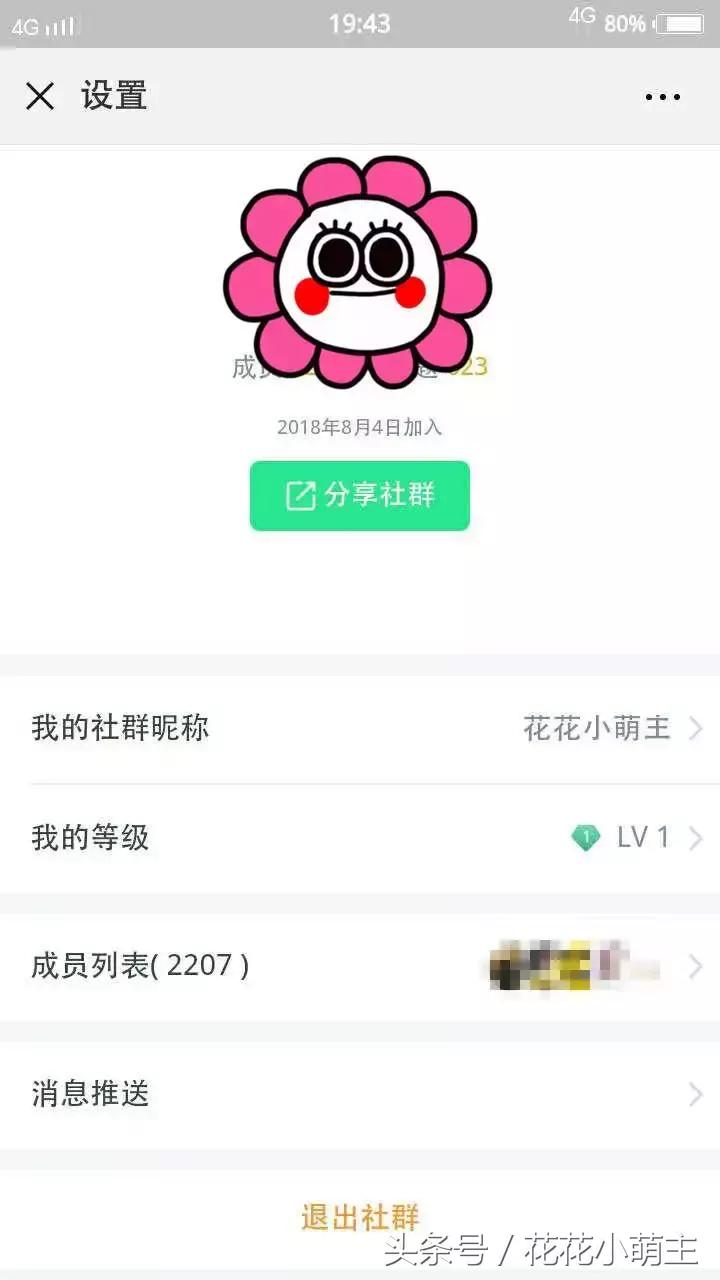Expand the 消息推送 notification row

tap(360, 1094)
